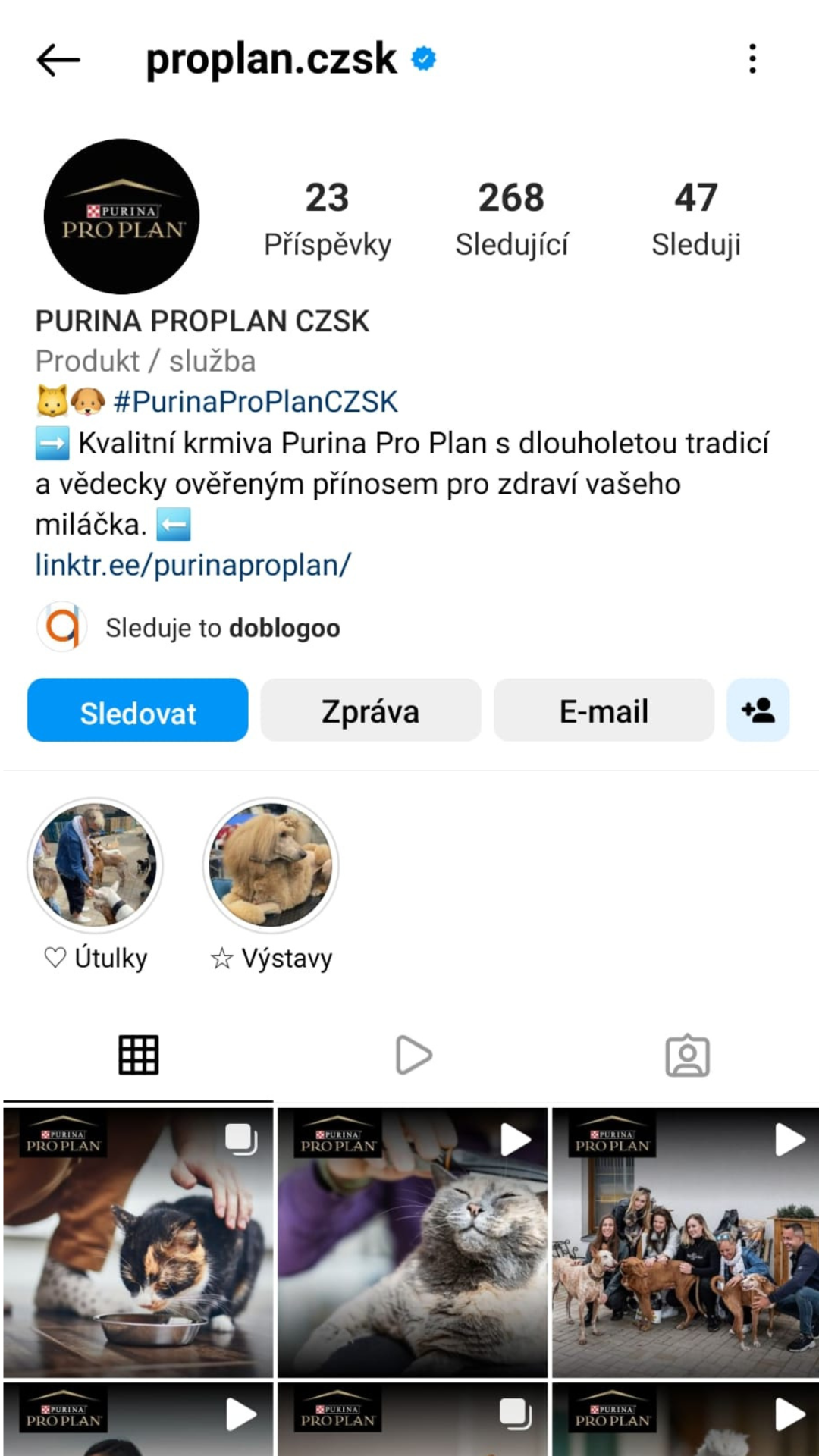The image size is (819, 1456).
Task: Go back using the arrow
Action: pyautogui.click(x=58, y=60)
